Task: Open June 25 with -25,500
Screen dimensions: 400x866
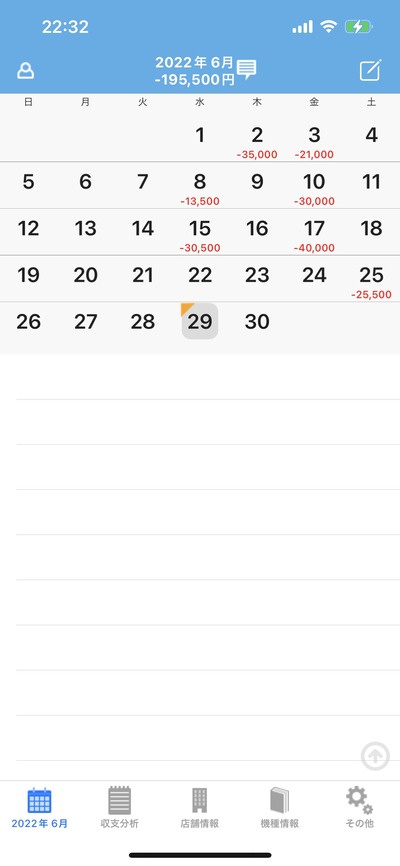Action: [x=371, y=281]
